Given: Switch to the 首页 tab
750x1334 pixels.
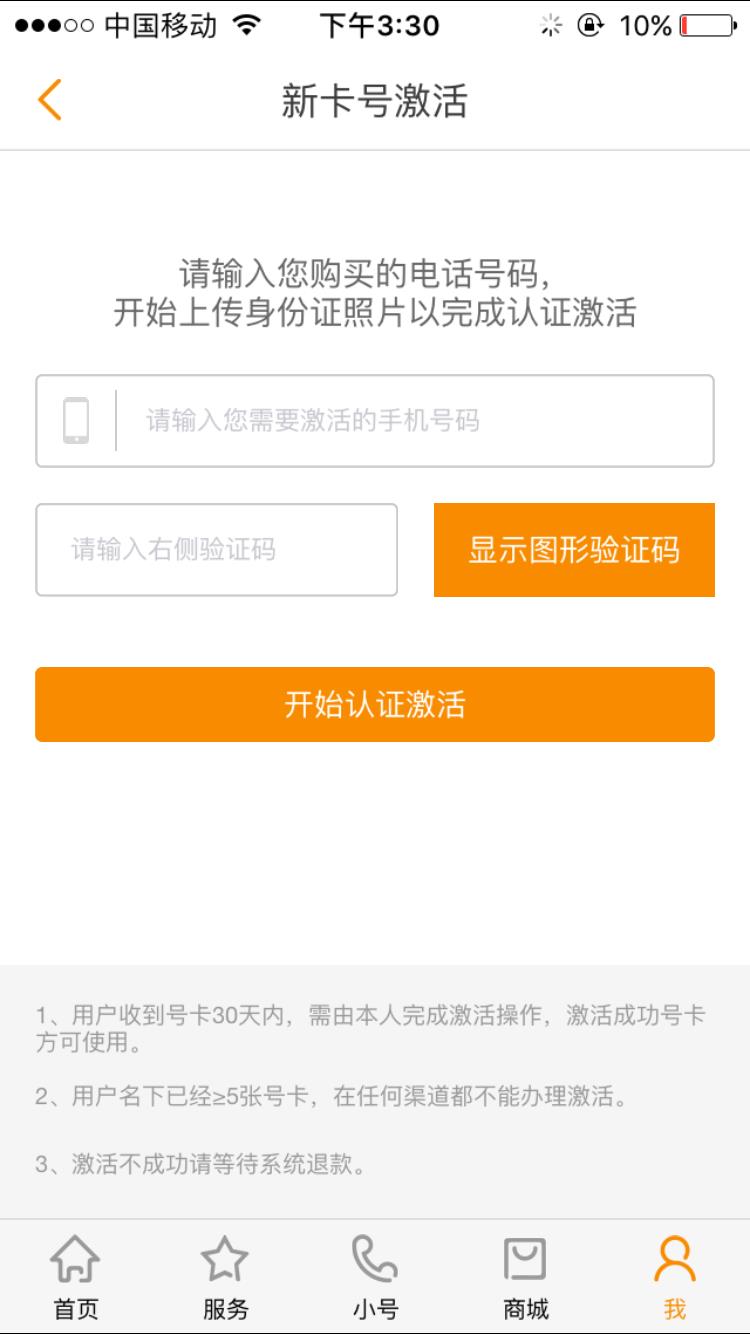Looking at the screenshot, I should coord(75,1277).
